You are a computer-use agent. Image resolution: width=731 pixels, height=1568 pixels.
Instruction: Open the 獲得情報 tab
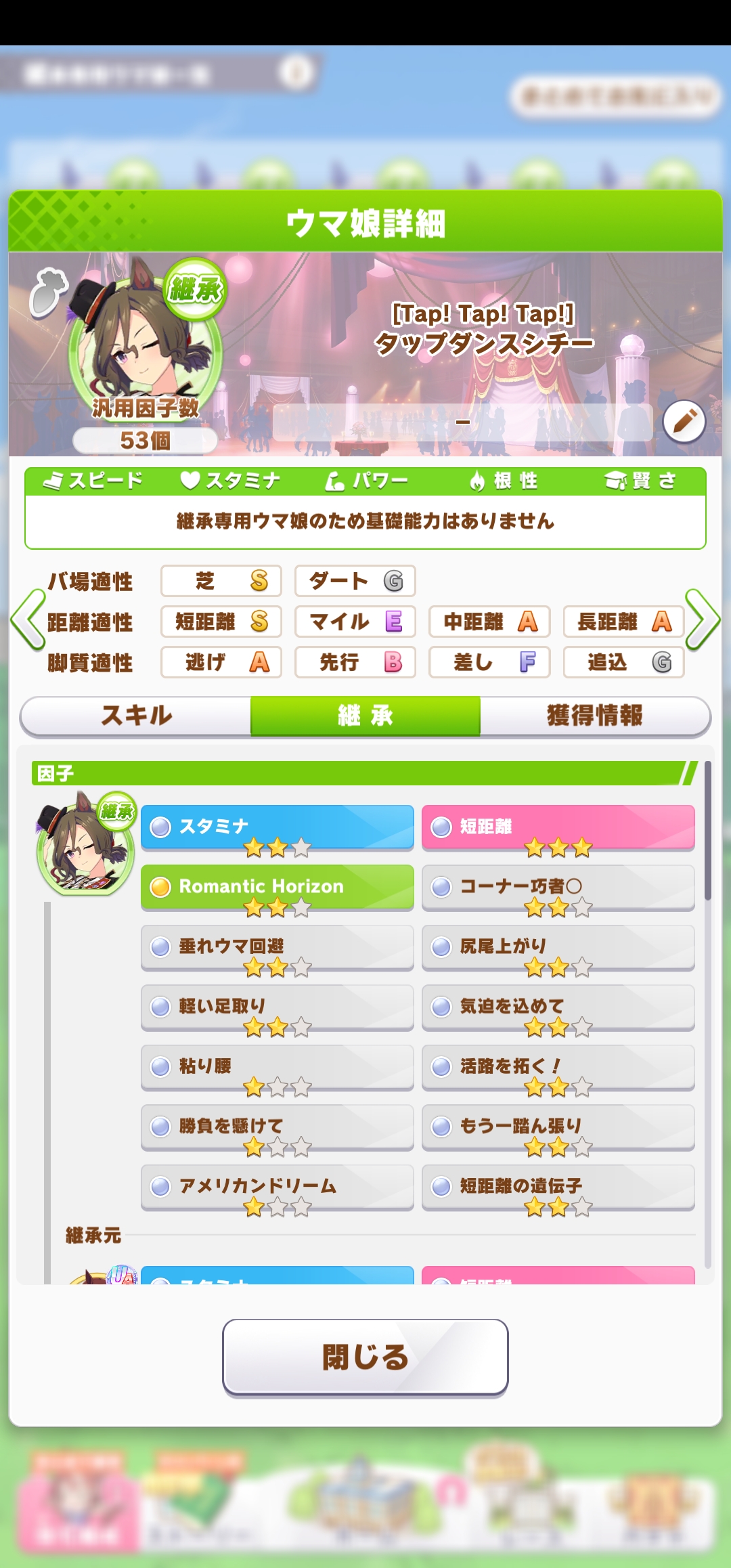click(595, 716)
